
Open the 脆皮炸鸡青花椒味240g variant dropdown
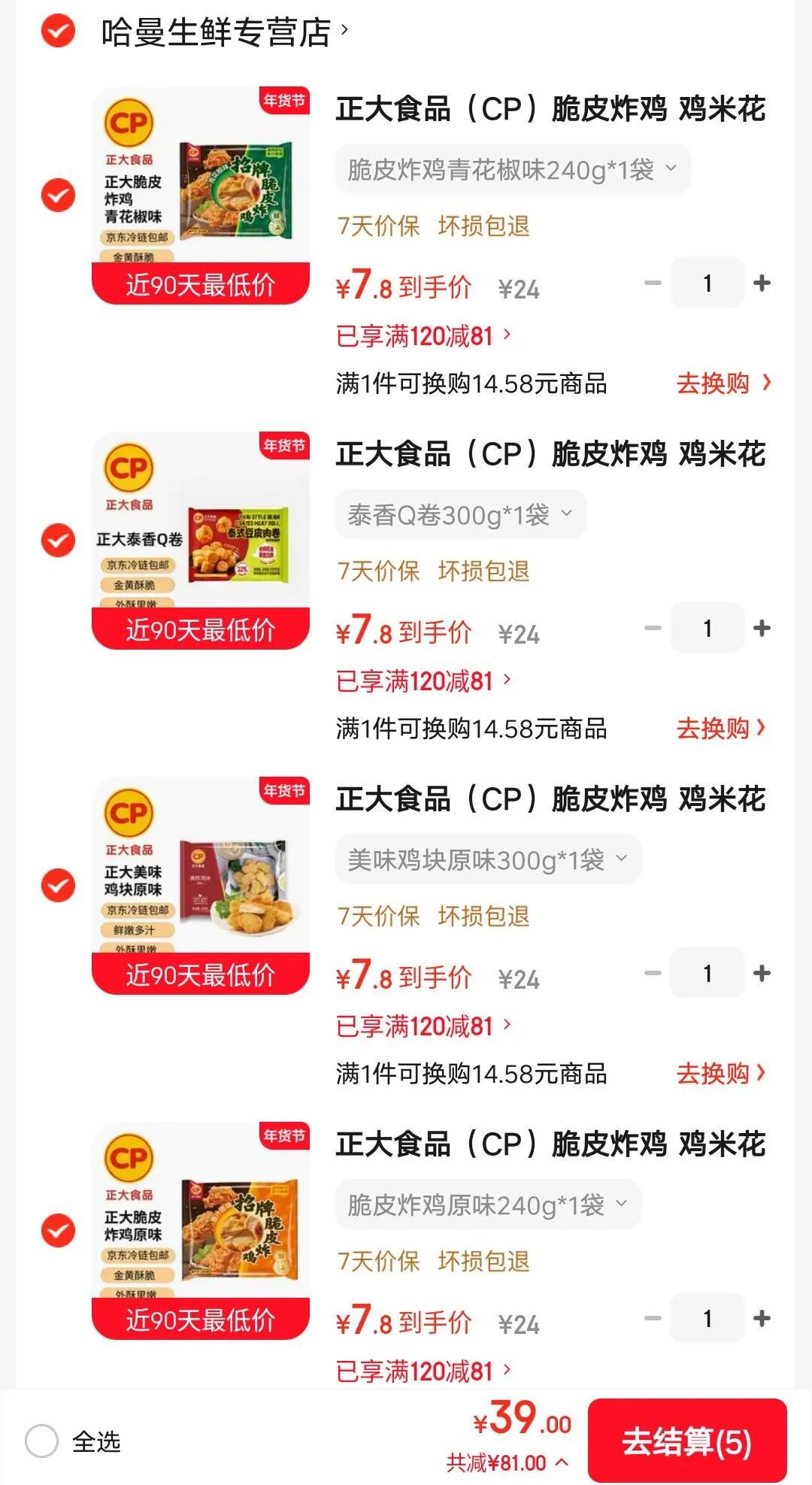512,170
